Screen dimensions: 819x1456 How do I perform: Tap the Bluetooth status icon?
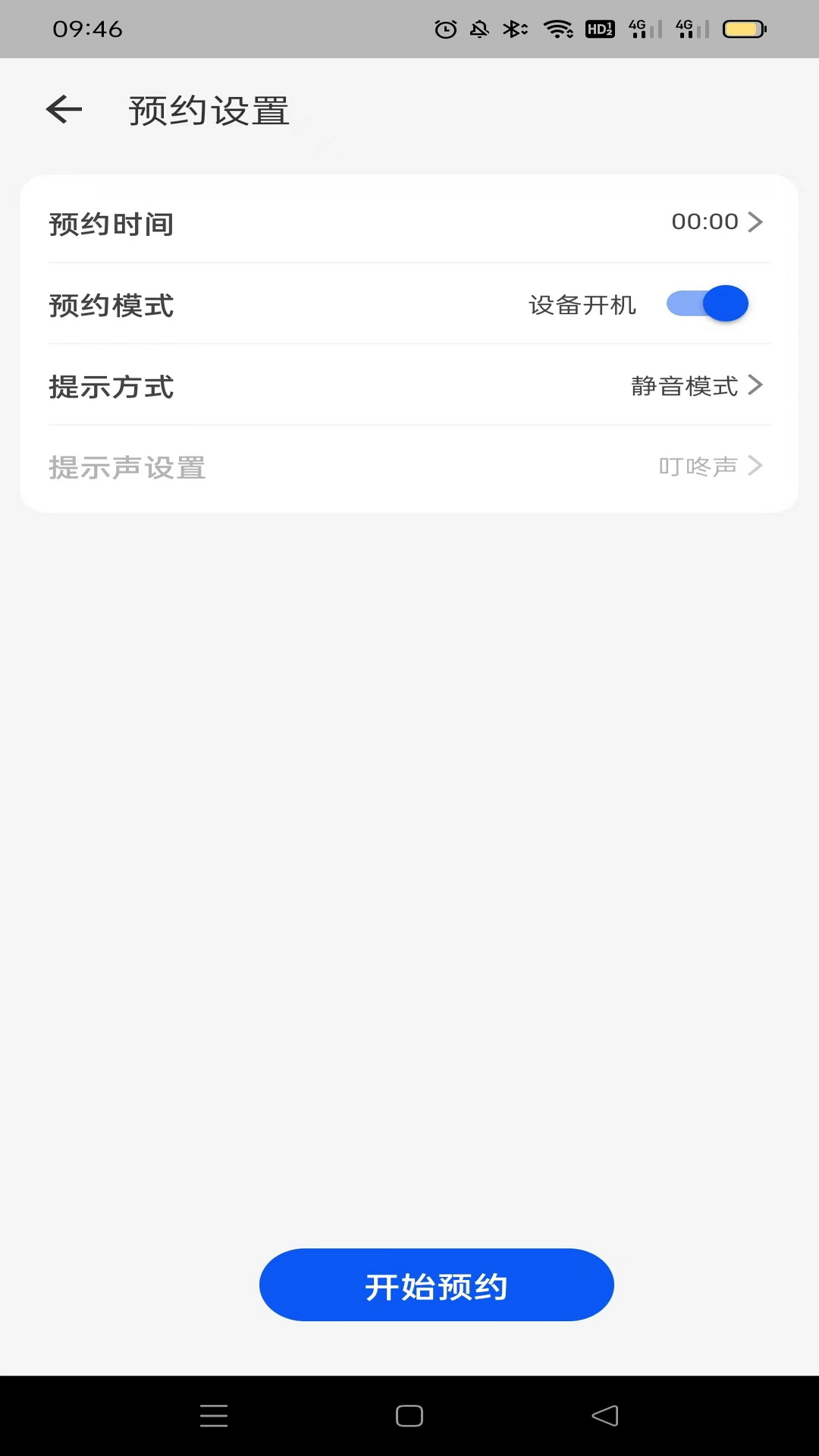tap(513, 28)
